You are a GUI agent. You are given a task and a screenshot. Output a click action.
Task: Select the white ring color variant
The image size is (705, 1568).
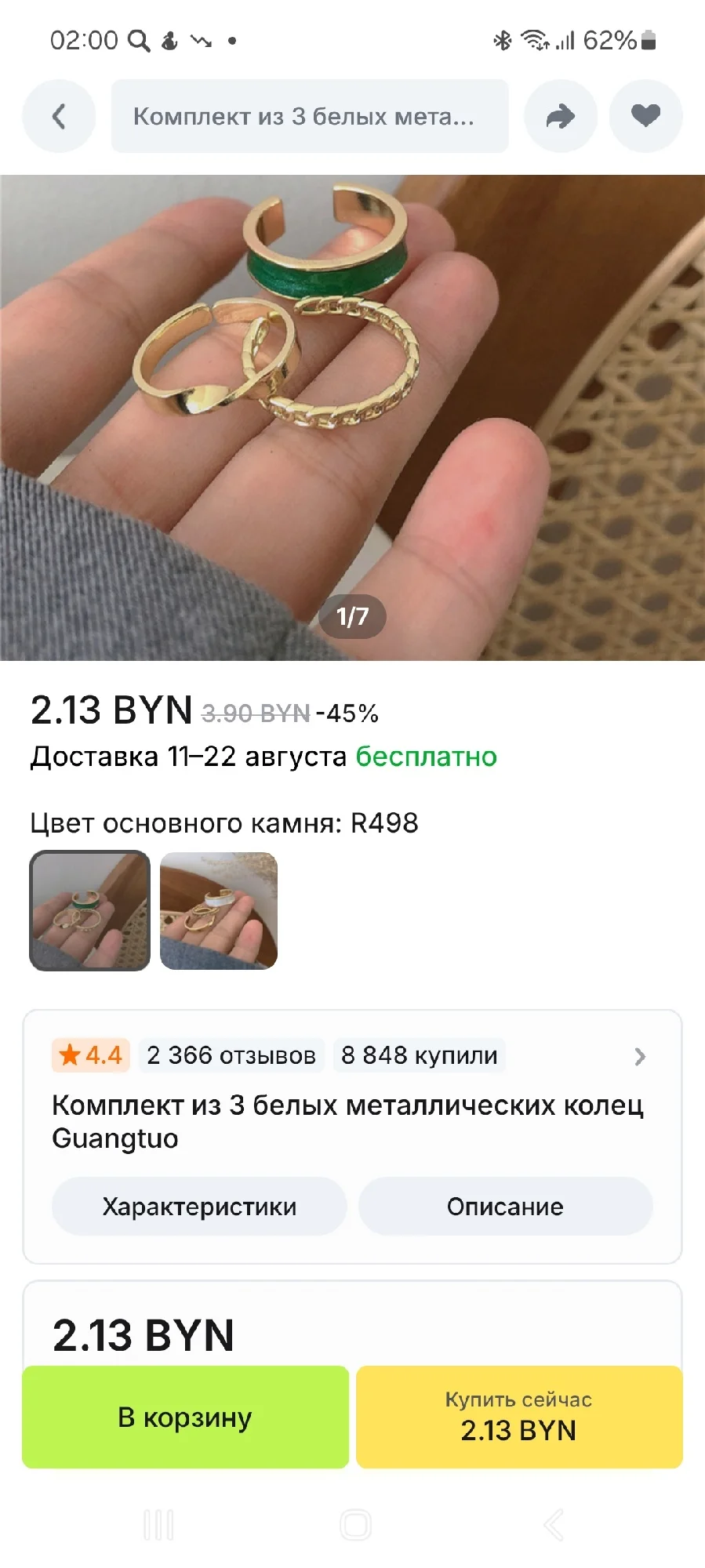pos(219,911)
